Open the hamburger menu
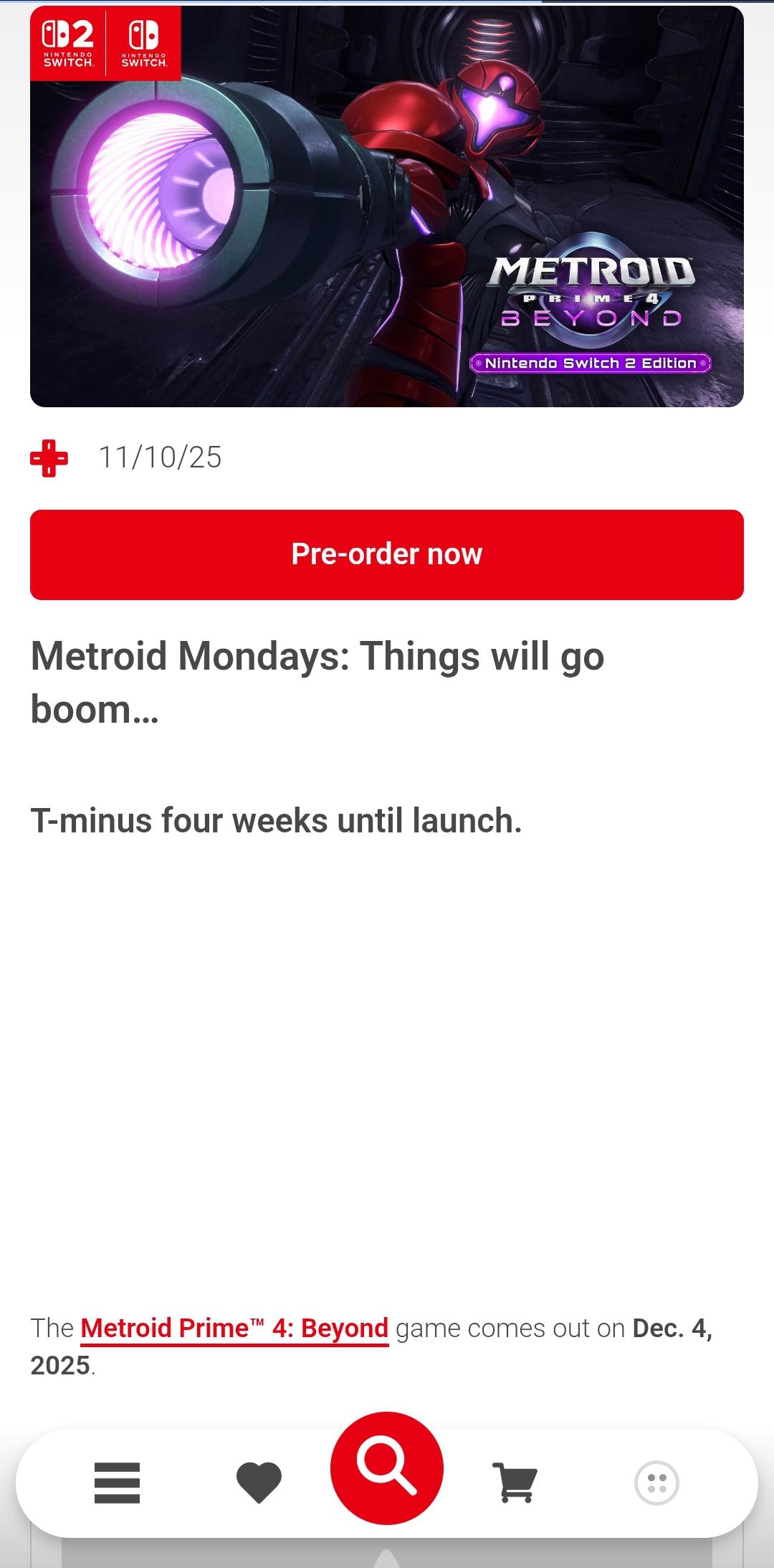 click(118, 1483)
